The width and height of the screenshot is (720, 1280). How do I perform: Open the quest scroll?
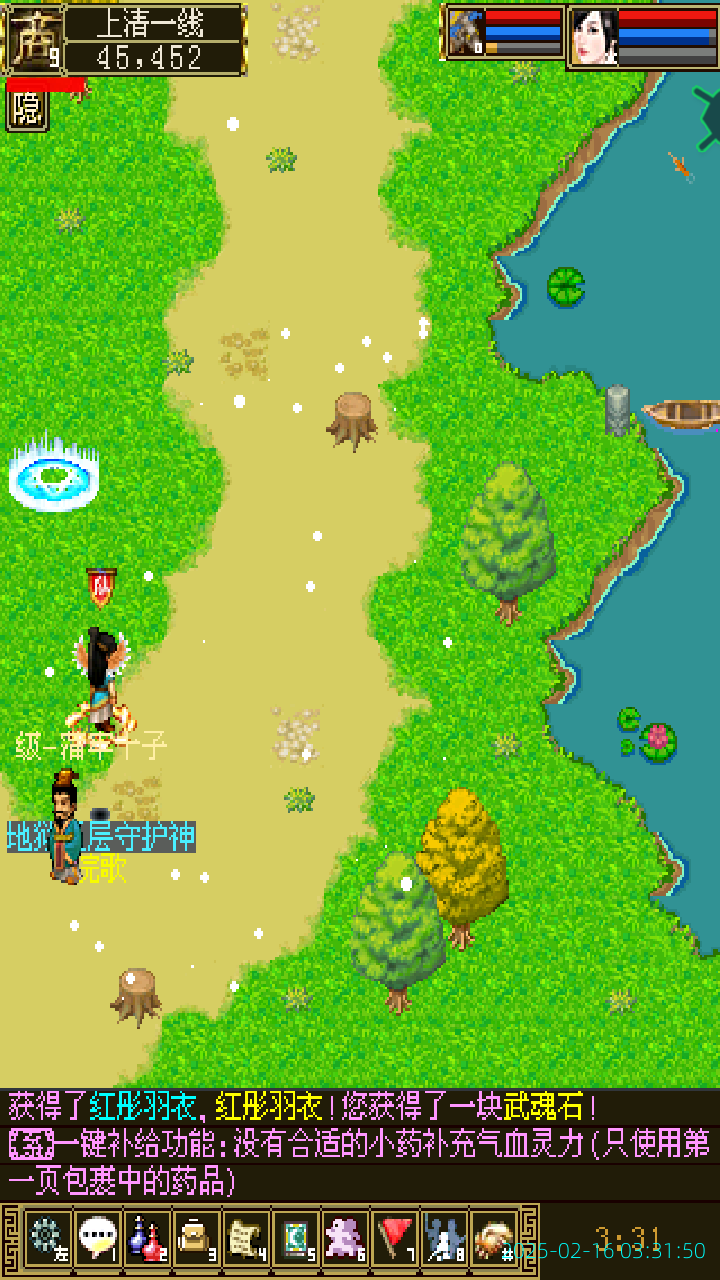pos(246,1238)
